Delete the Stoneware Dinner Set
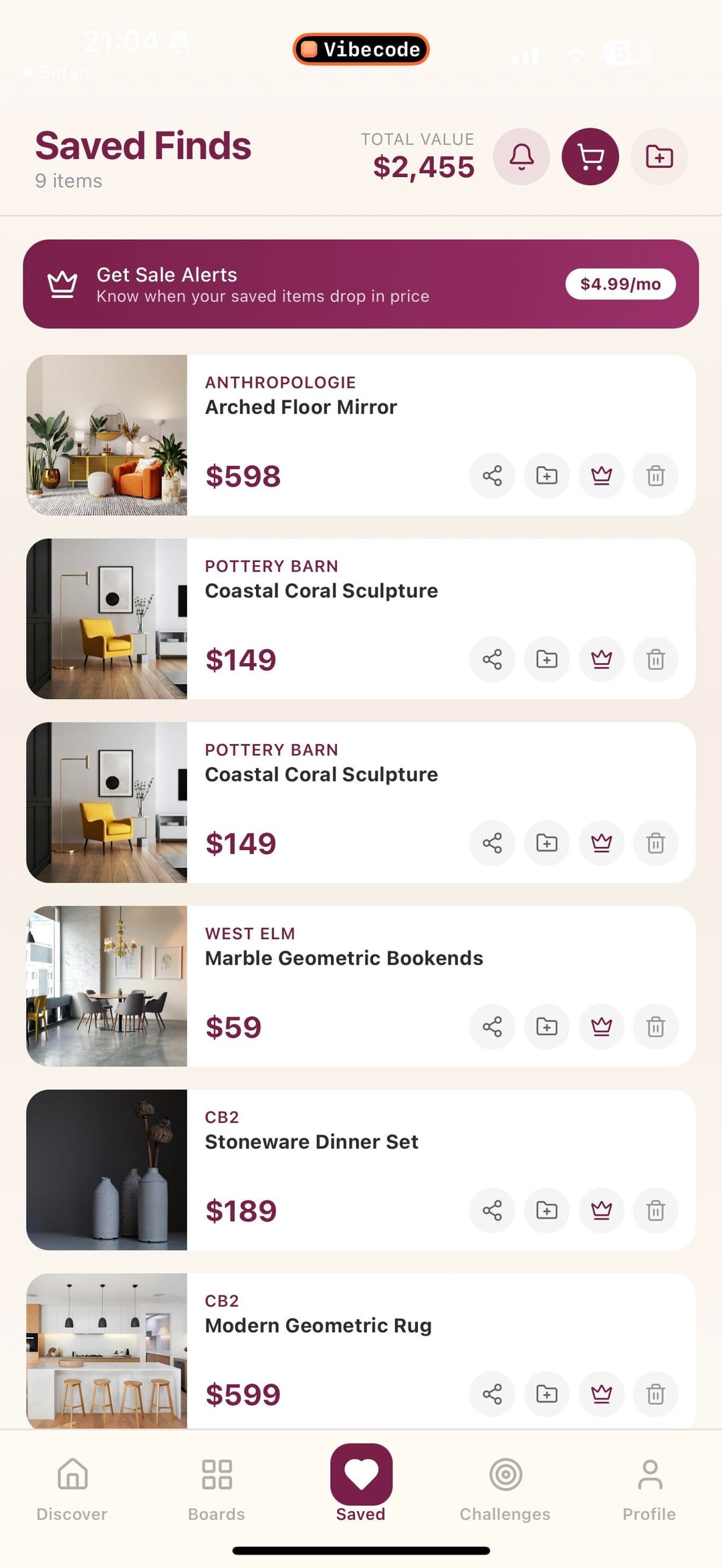 655,1210
